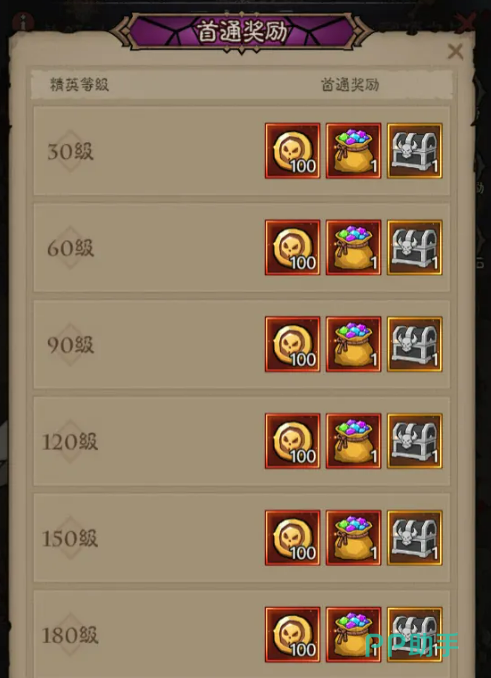Tap the skull coin reward for 120级
Screen dimensions: 491x678
[x=293, y=441]
